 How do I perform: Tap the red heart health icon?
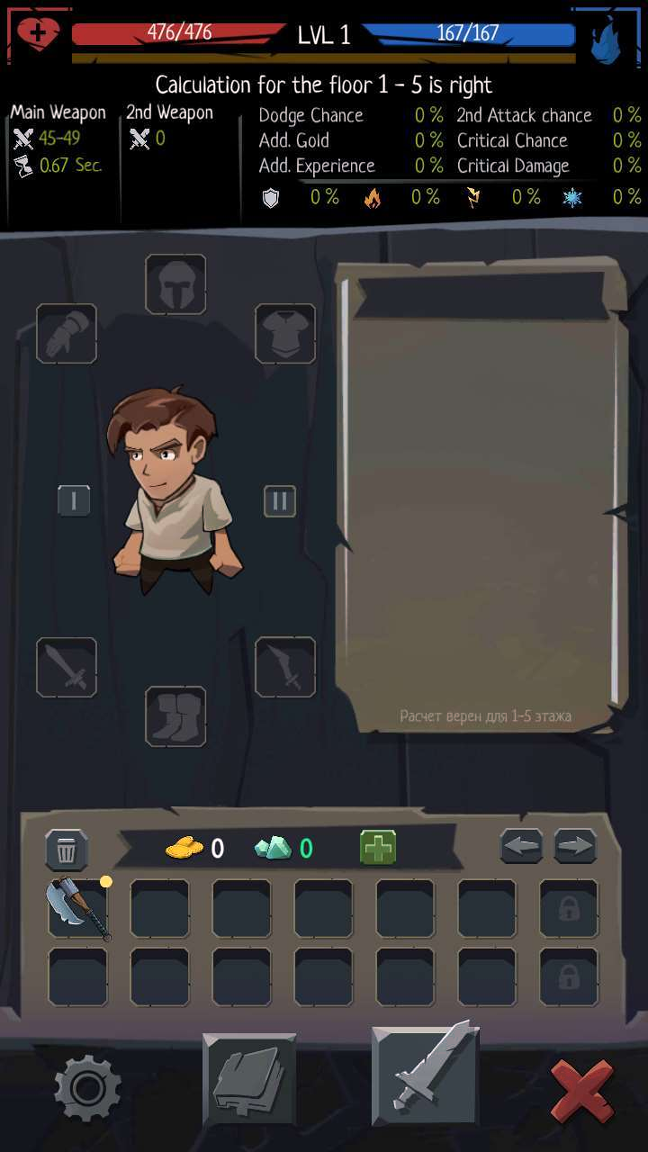[38, 34]
